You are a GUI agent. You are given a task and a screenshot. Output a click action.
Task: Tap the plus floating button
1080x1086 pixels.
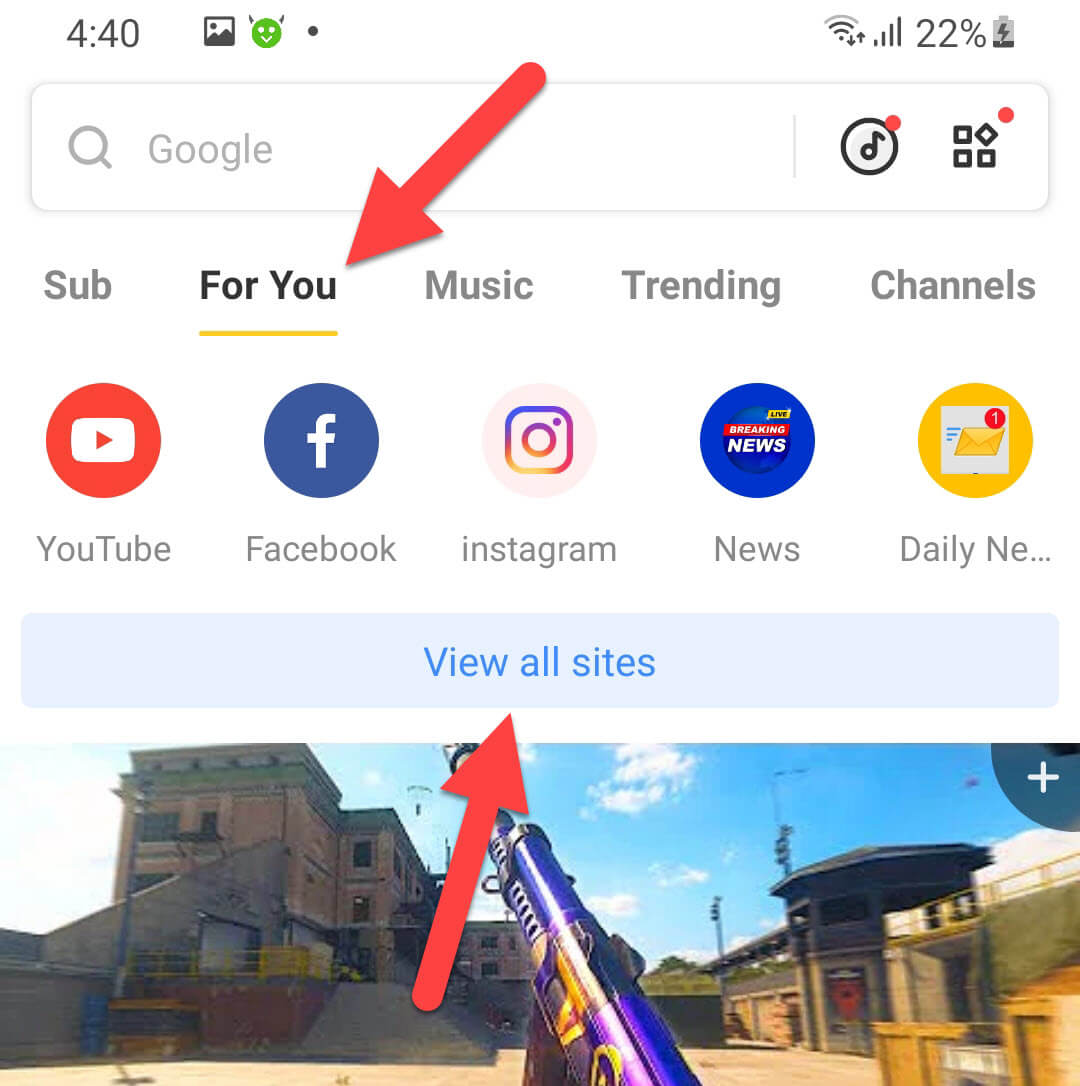click(x=1043, y=778)
